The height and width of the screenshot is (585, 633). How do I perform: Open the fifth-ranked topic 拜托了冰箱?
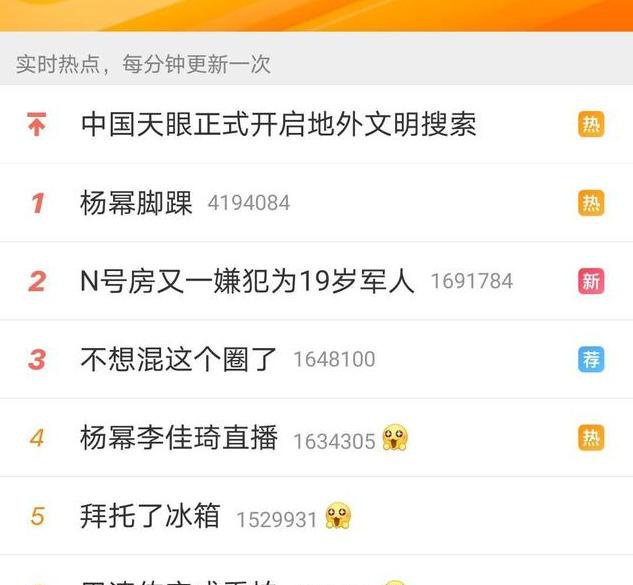(149, 517)
